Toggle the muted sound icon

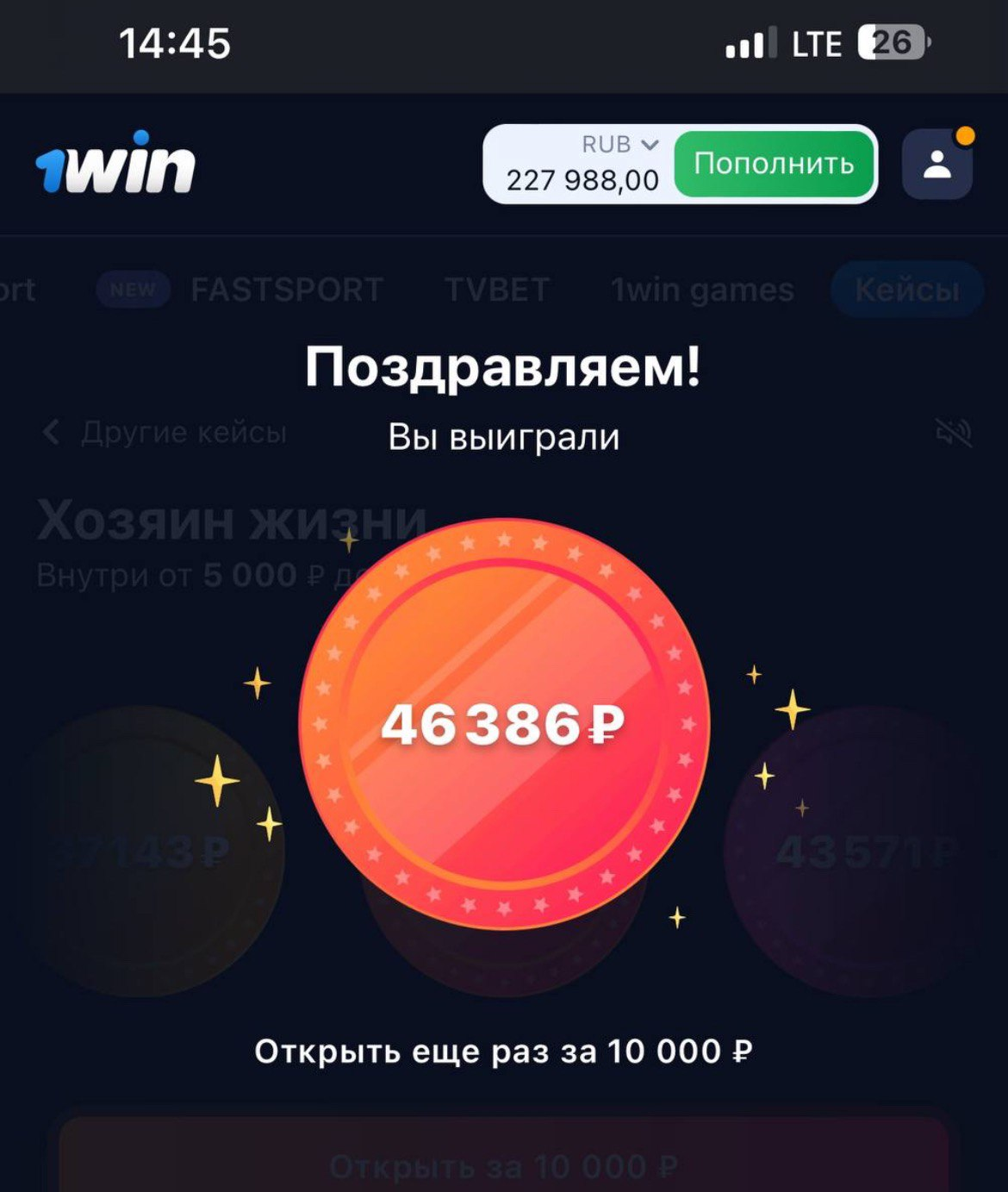click(x=954, y=433)
